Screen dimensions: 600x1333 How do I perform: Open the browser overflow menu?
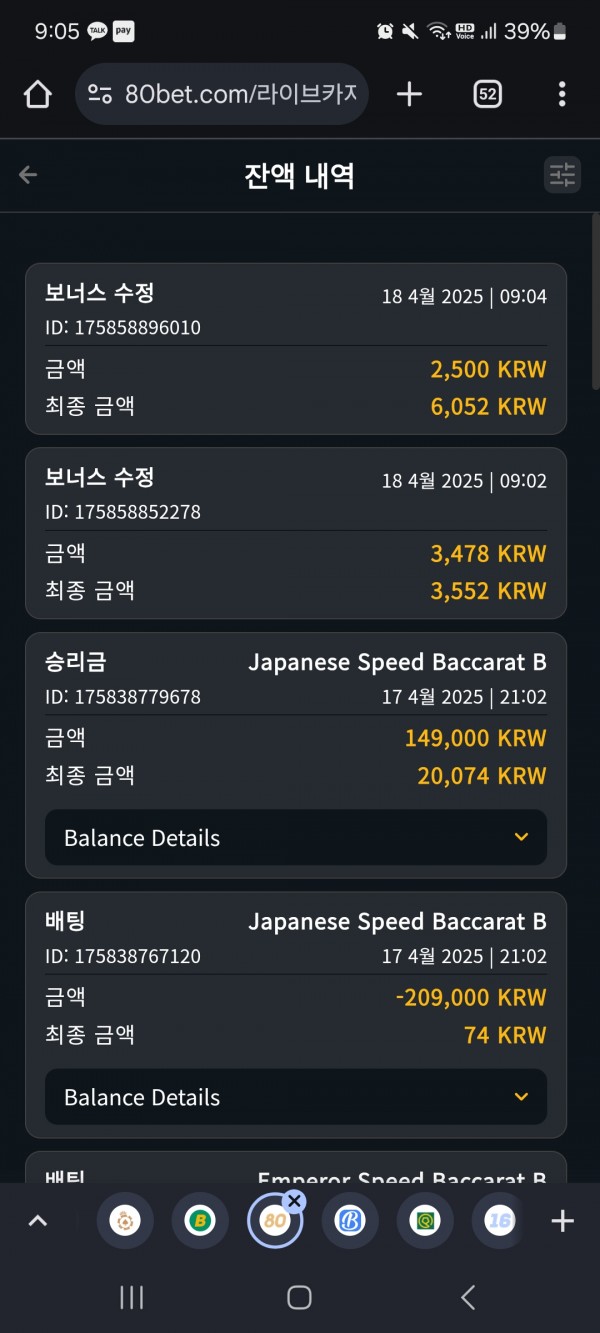click(x=562, y=94)
